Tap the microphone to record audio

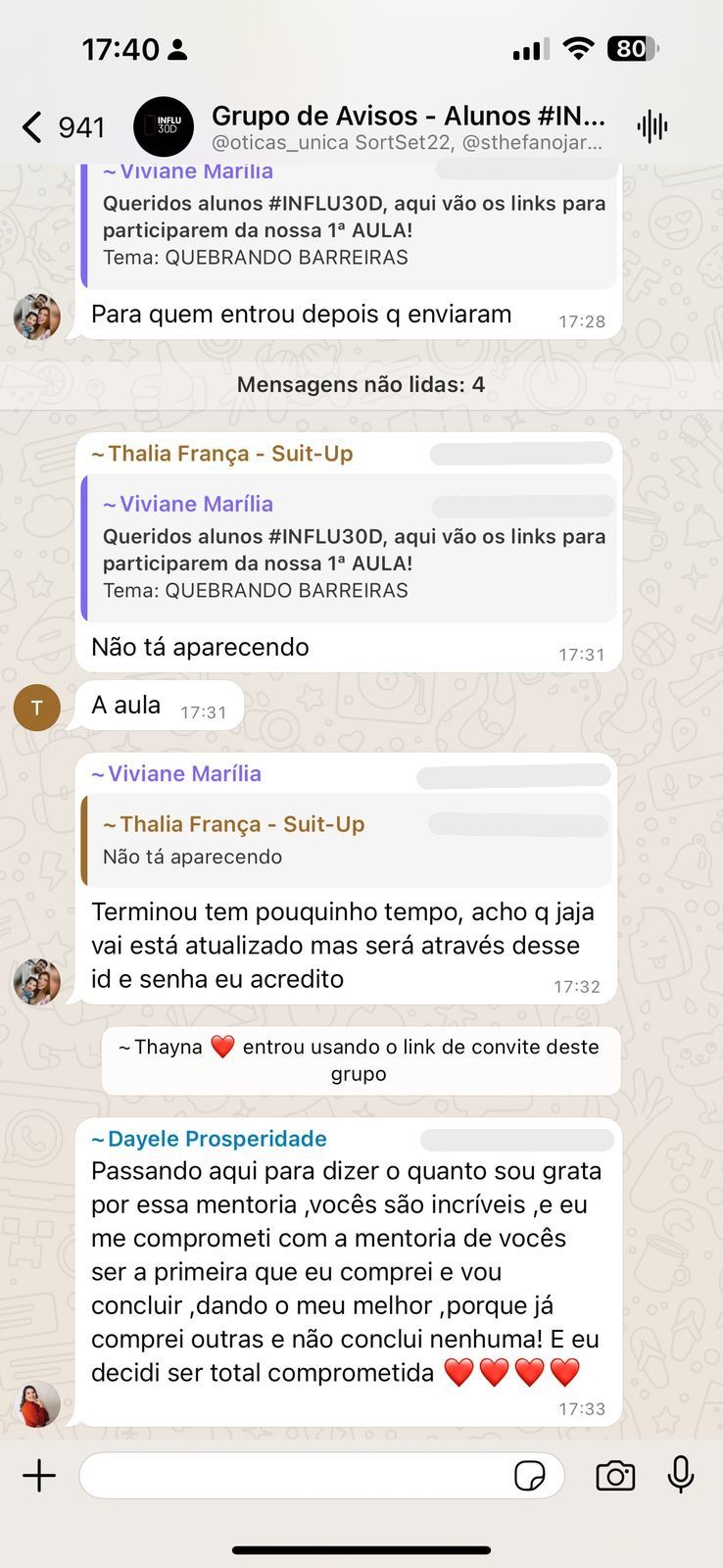coord(681,1474)
